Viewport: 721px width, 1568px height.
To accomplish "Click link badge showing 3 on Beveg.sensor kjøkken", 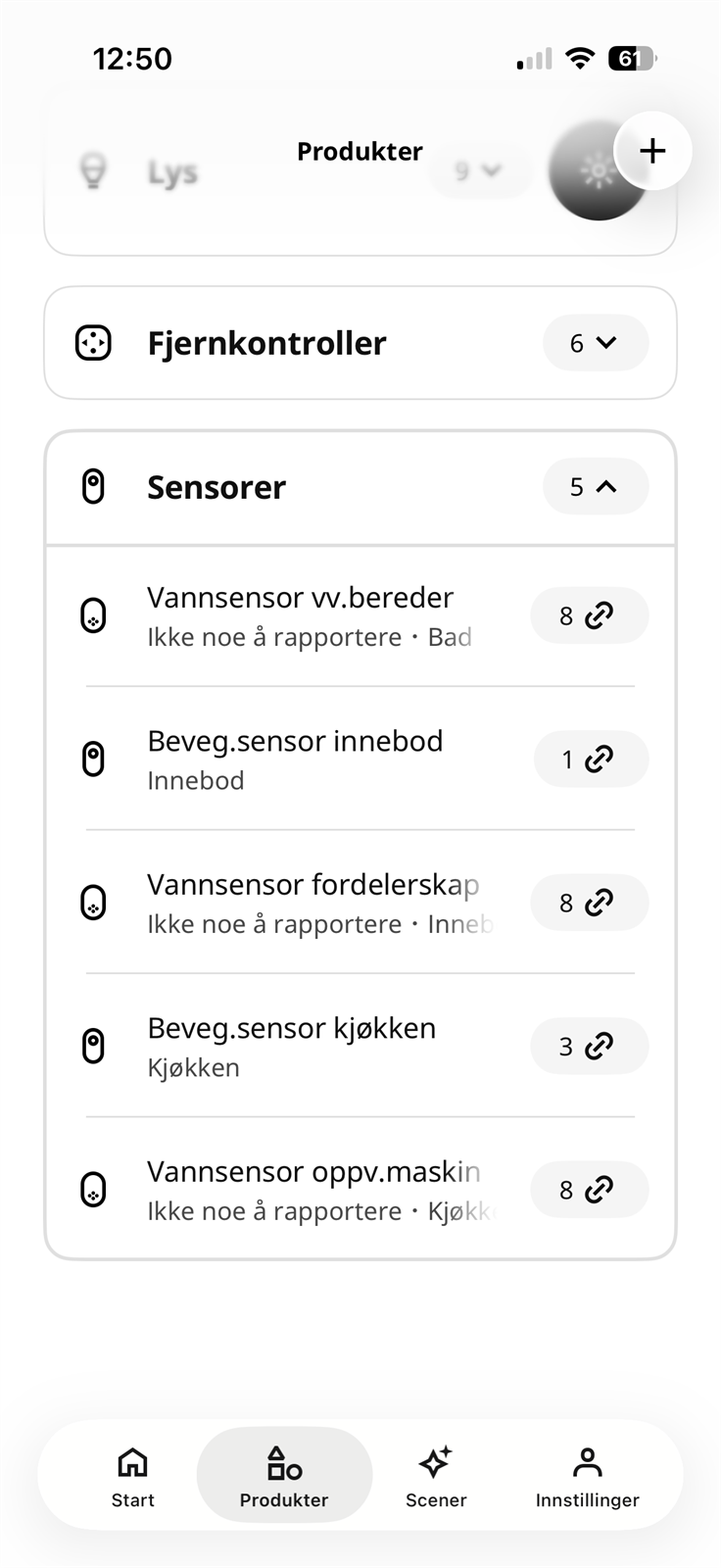I will click(589, 1046).
